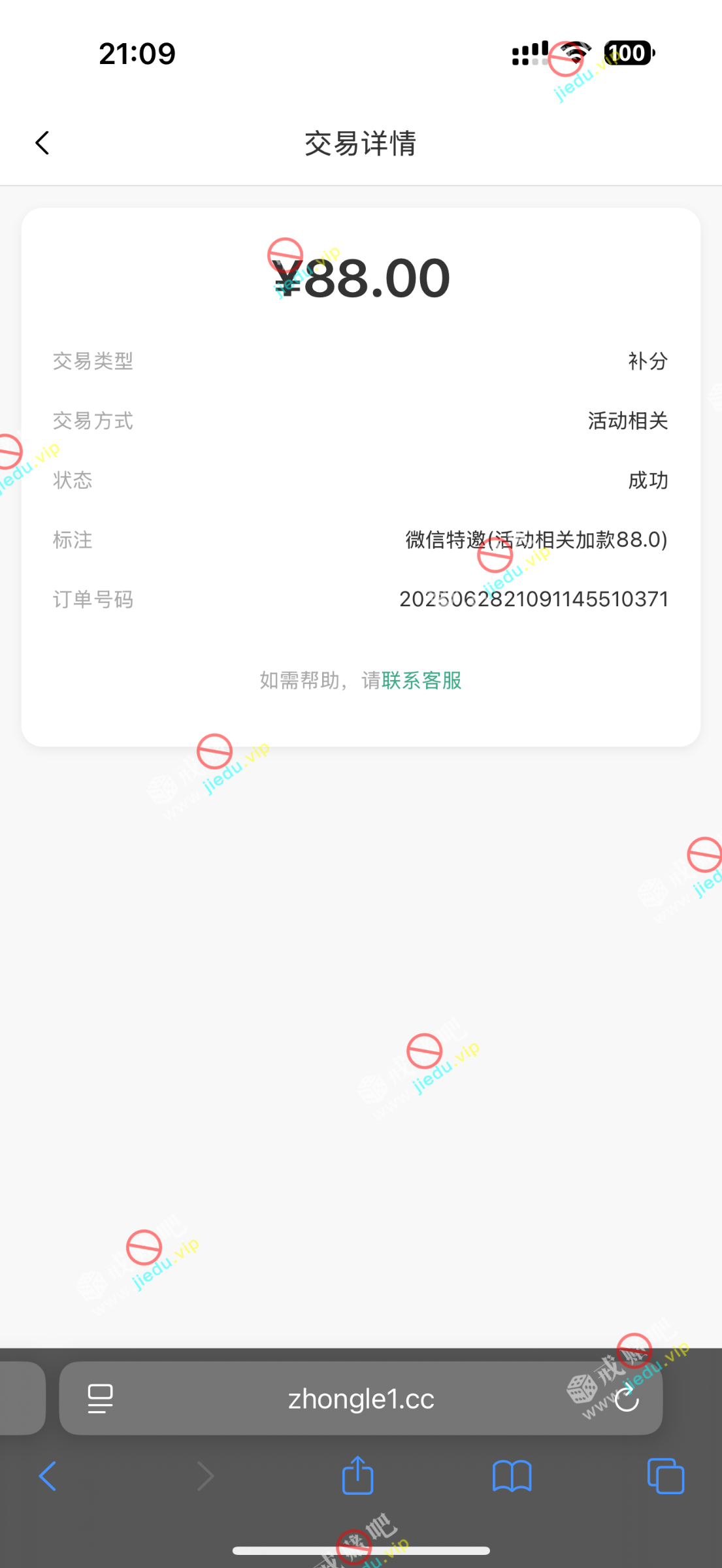This screenshot has width=722, height=1568.
Task: Navigate back in the Safari toolbar
Action: (x=48, y=1476)
